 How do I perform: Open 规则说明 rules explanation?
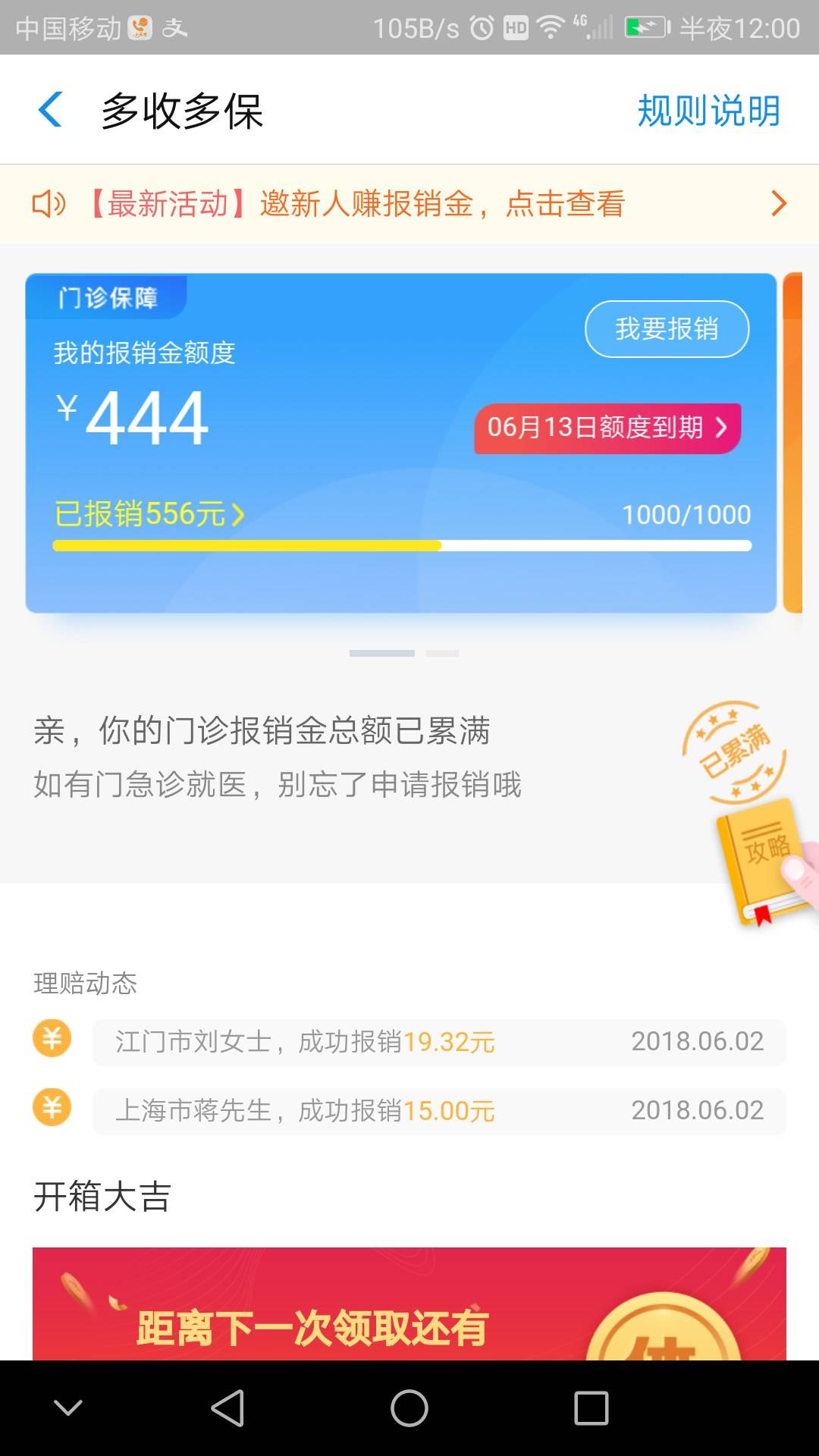tap(708, 111)
